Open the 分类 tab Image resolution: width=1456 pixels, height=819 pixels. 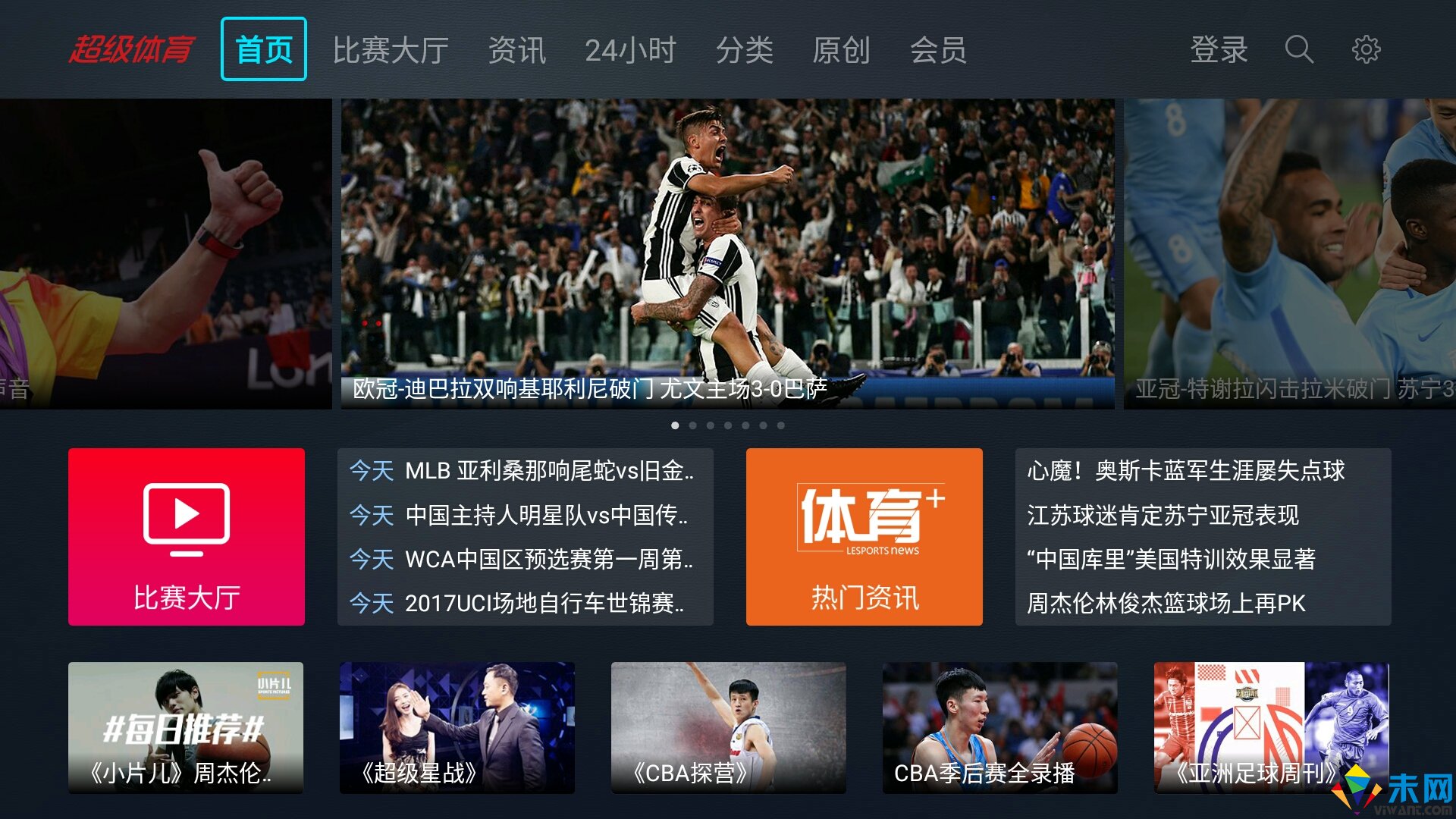[x=744, y=50]
